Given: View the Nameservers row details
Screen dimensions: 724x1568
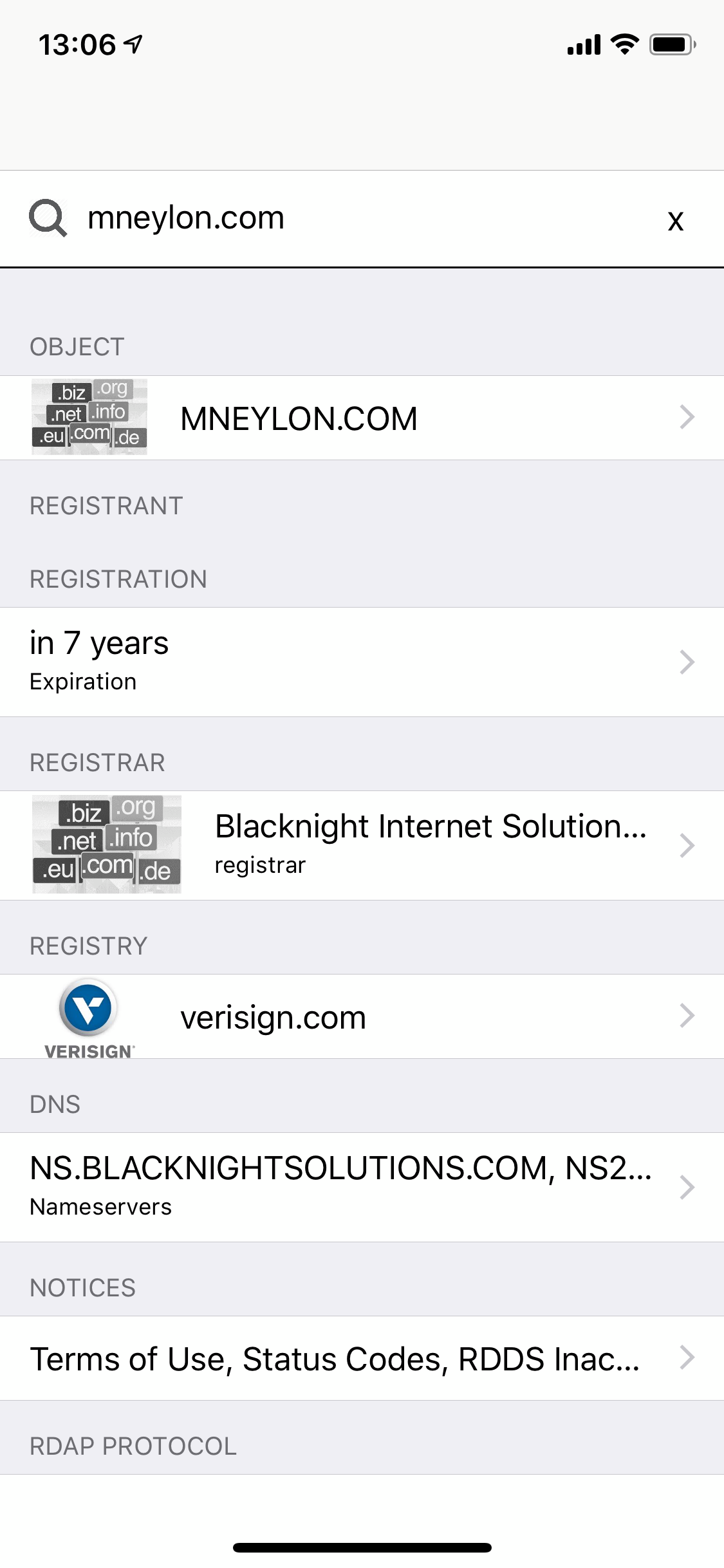Looking at the screenshot, I should point(362,1186).
